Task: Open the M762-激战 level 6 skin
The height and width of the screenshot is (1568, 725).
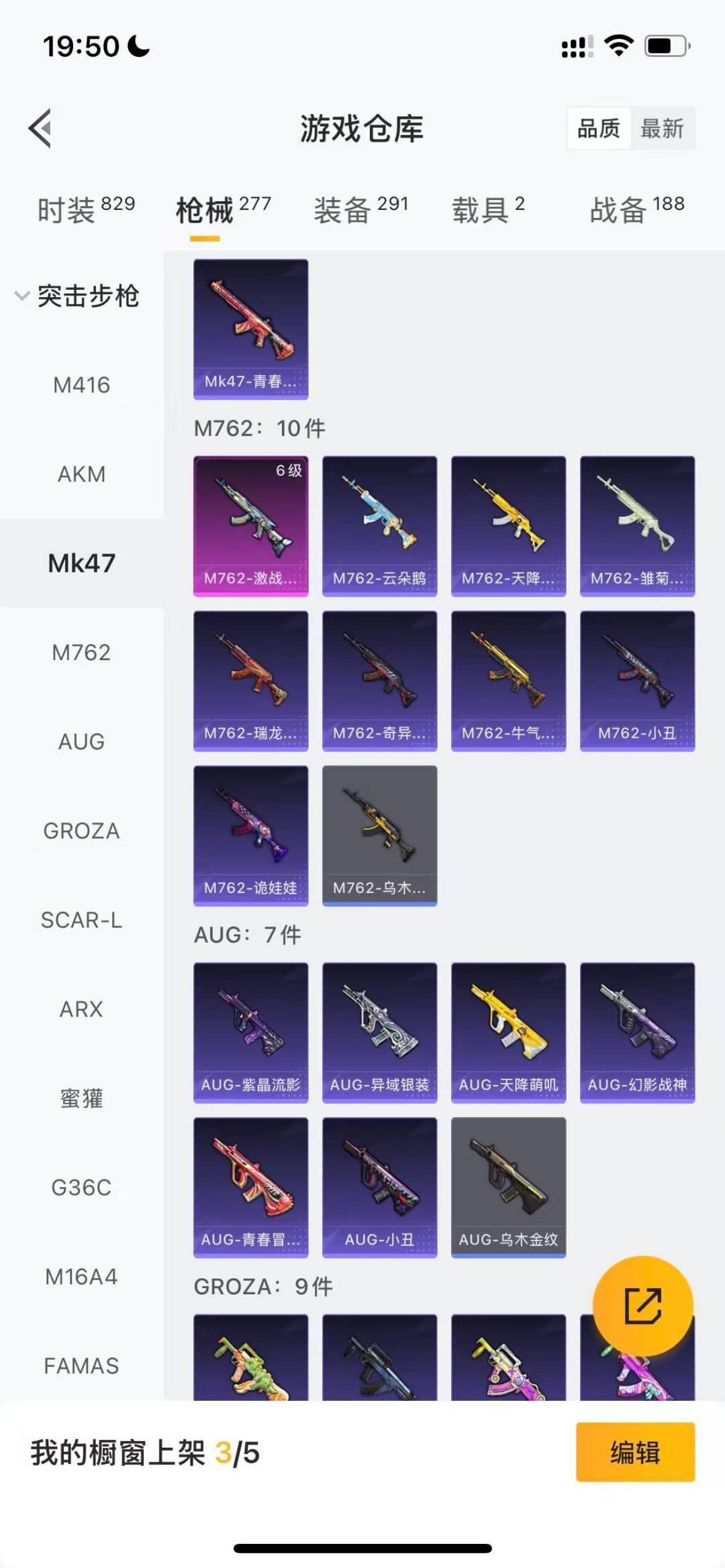Action: coord(251,526)
